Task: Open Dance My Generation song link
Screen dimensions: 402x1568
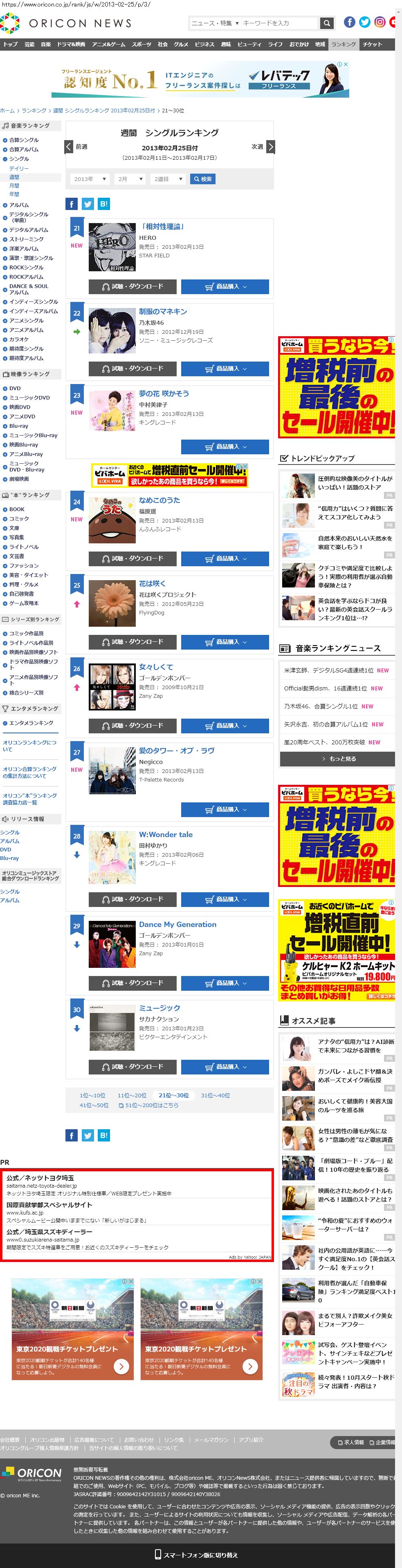Action: coord(177,924)
